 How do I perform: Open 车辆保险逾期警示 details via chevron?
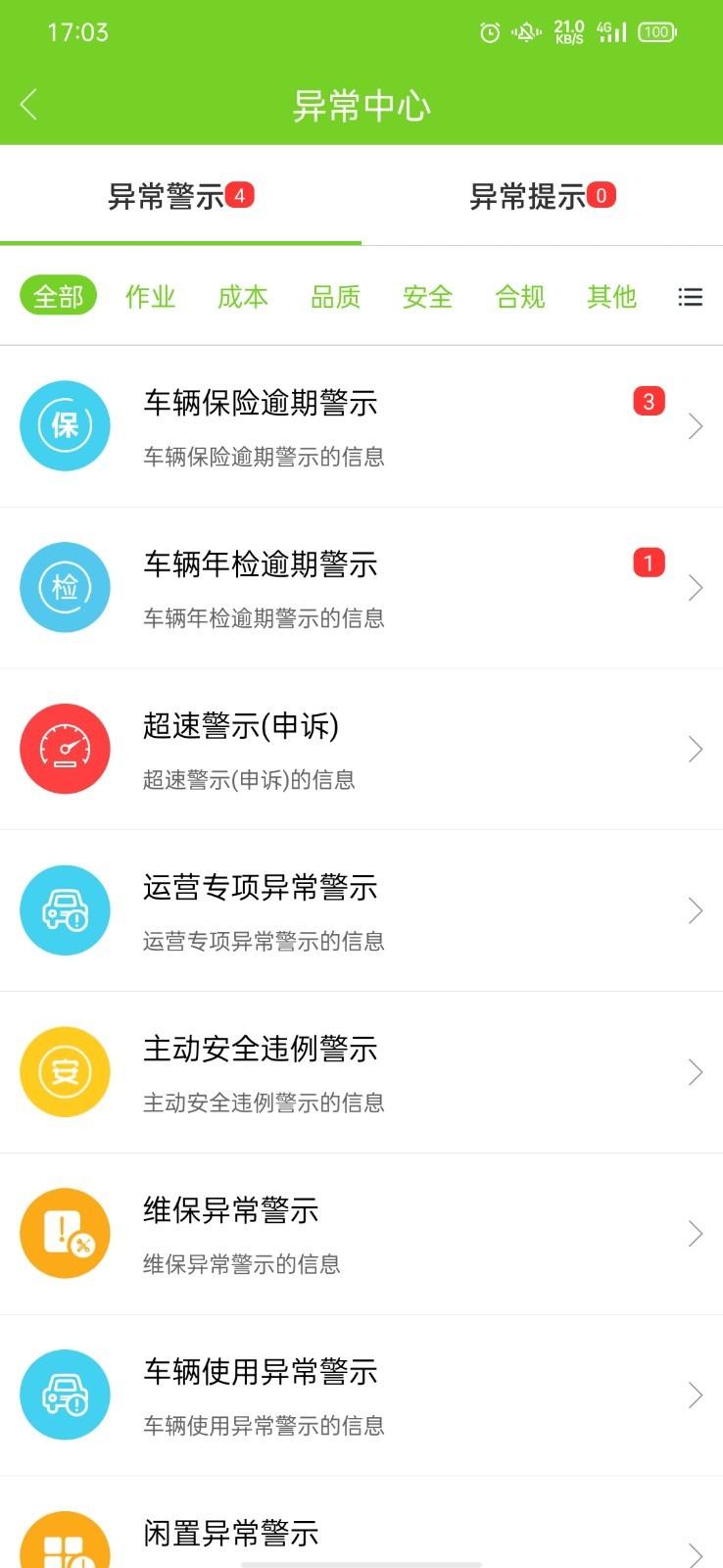[696, 425]
